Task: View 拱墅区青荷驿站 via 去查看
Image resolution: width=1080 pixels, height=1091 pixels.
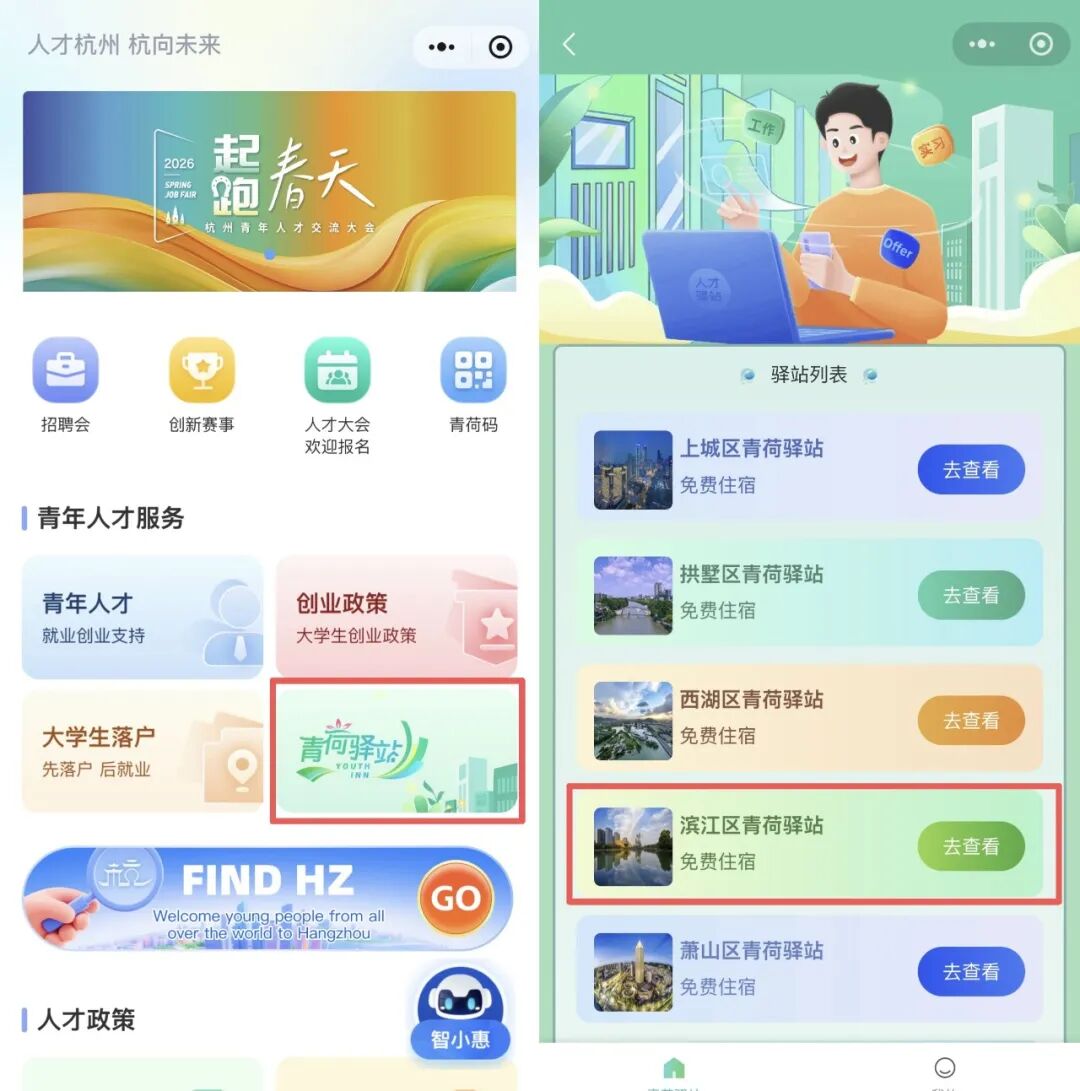Action: coord(971,595)
